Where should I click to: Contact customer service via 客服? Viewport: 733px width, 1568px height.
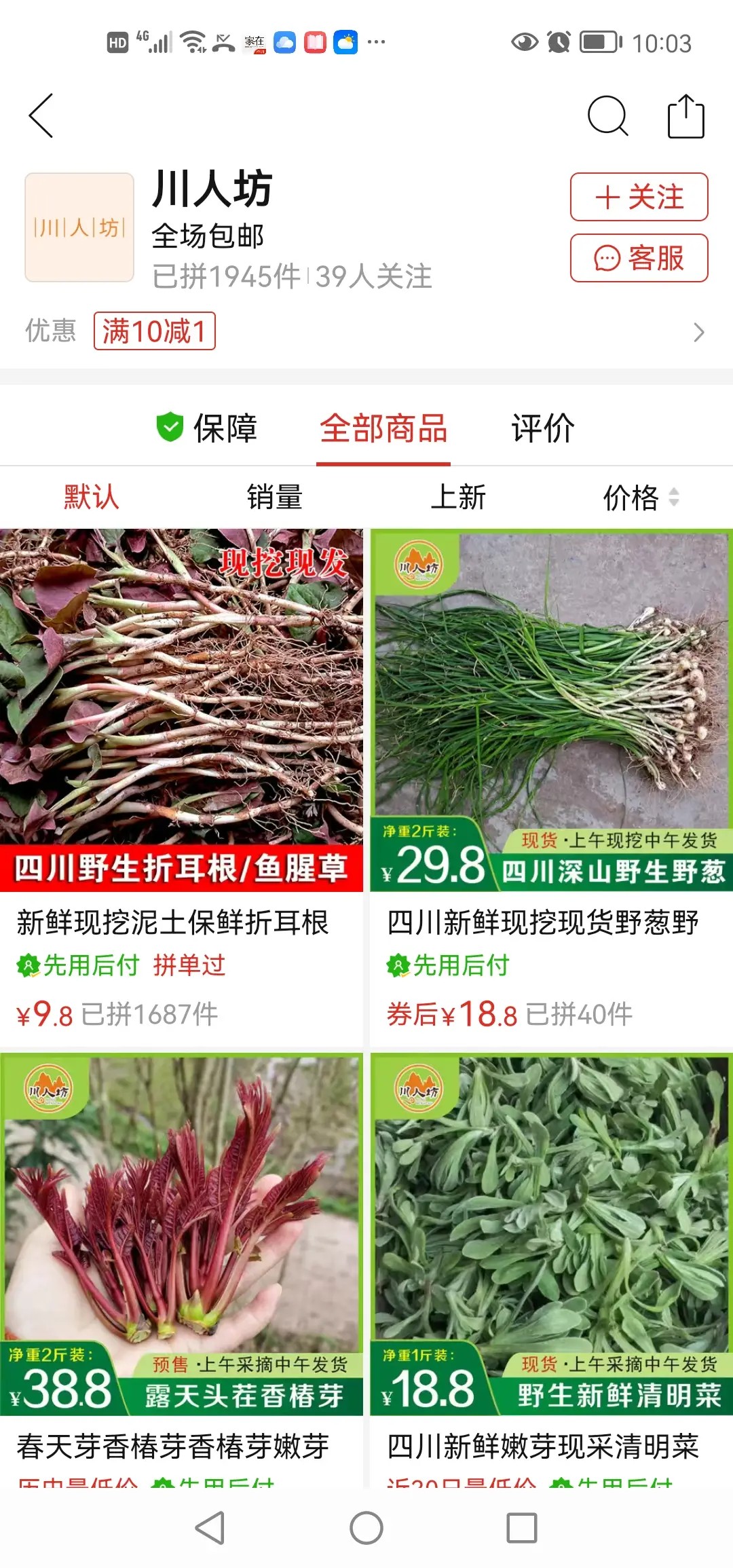(639, 258)
